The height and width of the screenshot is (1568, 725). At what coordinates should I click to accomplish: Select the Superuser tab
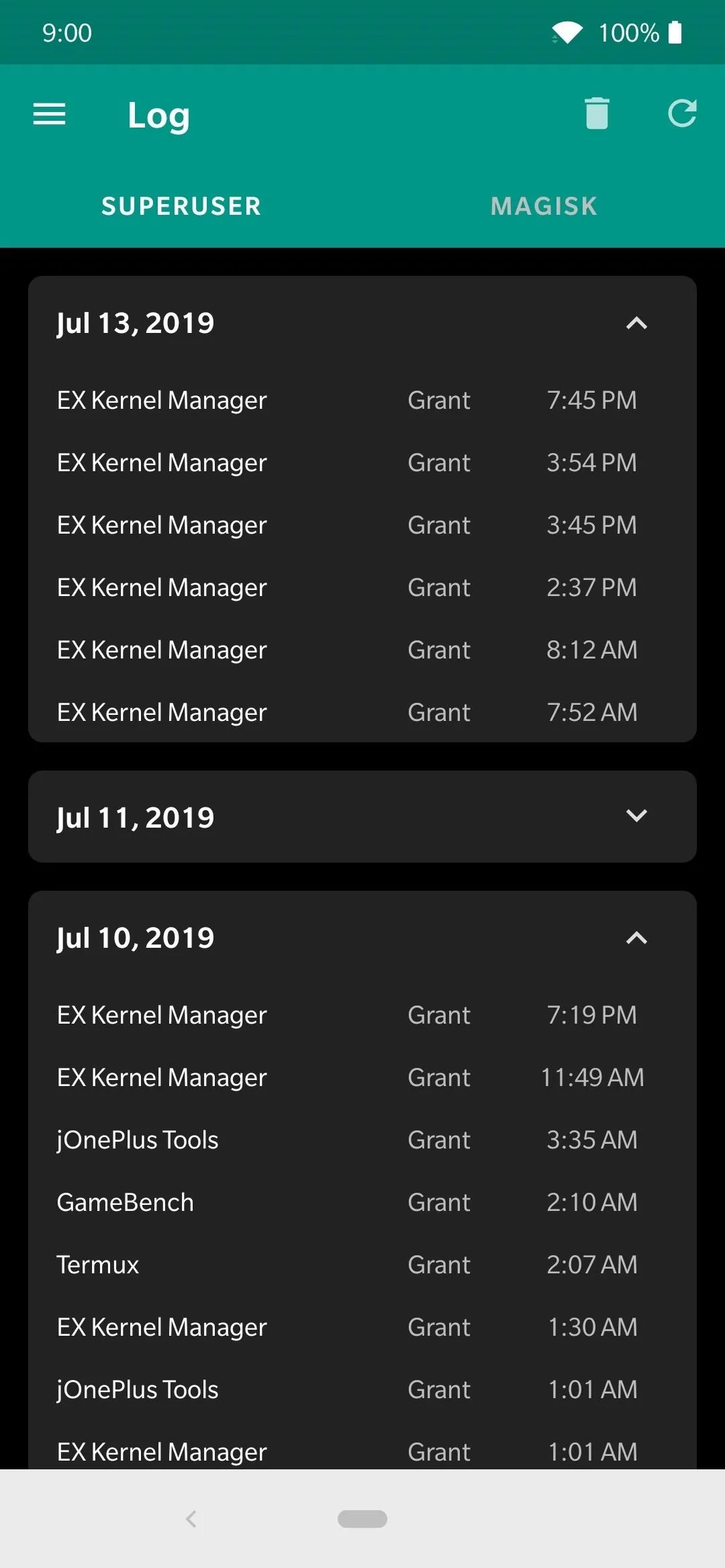[181, 206]
